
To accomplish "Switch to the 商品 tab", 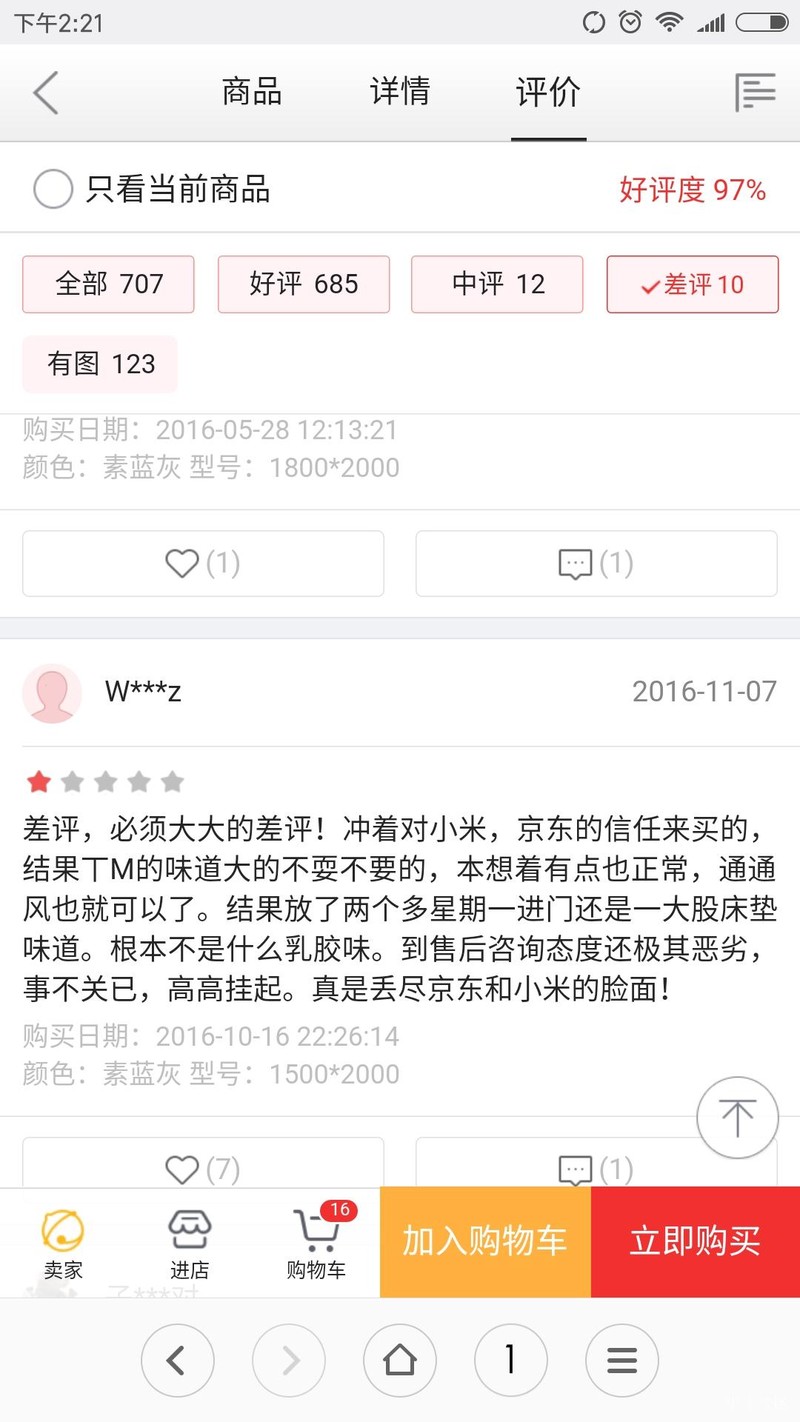I will [251, 92].
